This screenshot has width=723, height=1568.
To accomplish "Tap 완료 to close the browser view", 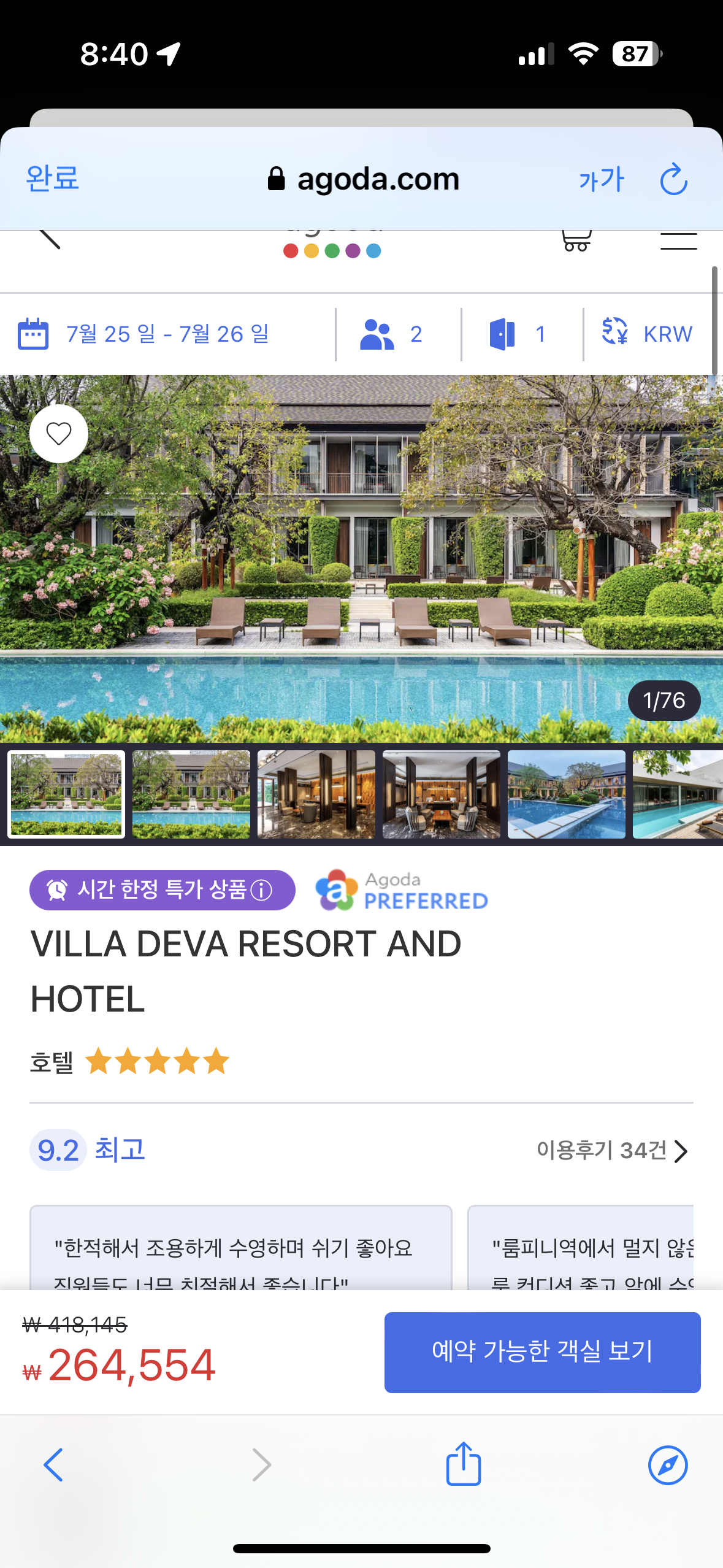I will pos(52,179).
